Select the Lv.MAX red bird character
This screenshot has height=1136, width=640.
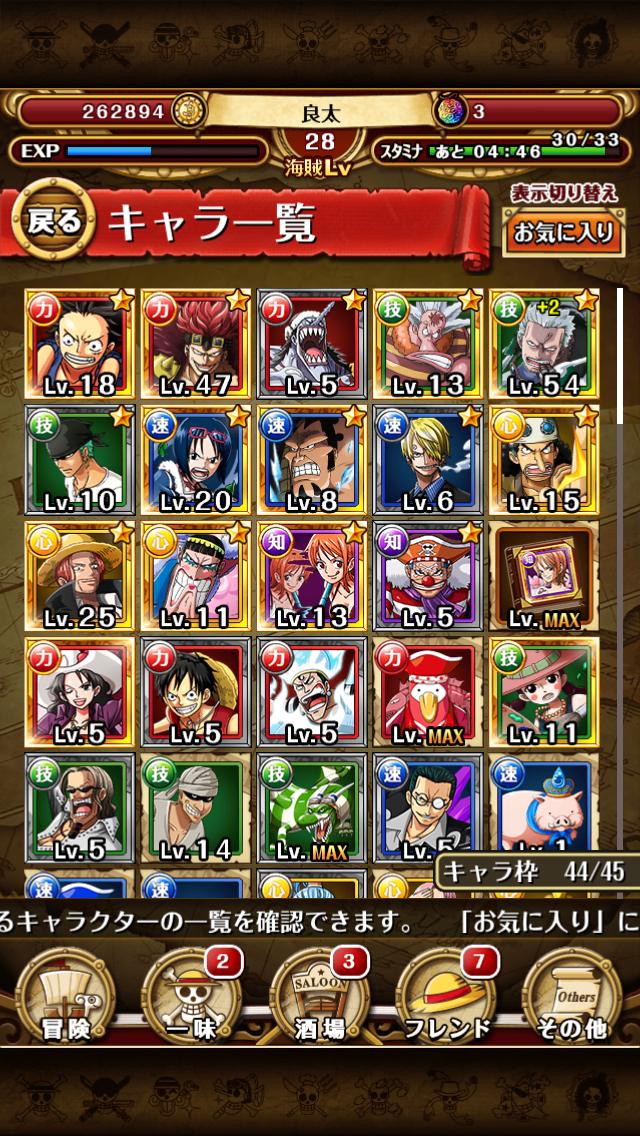(x=428, y=692)
